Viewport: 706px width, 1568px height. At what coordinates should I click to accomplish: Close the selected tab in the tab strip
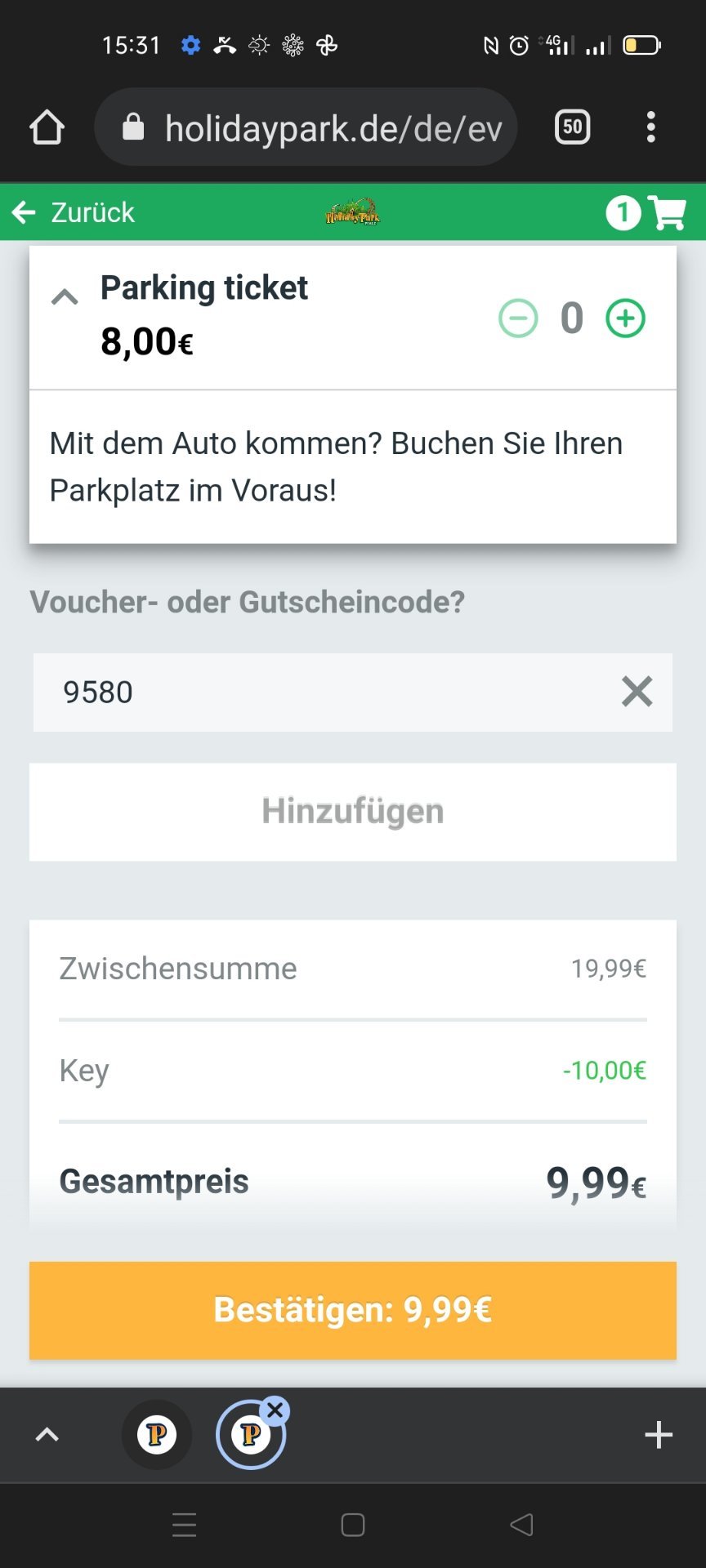coord(275,1410)
